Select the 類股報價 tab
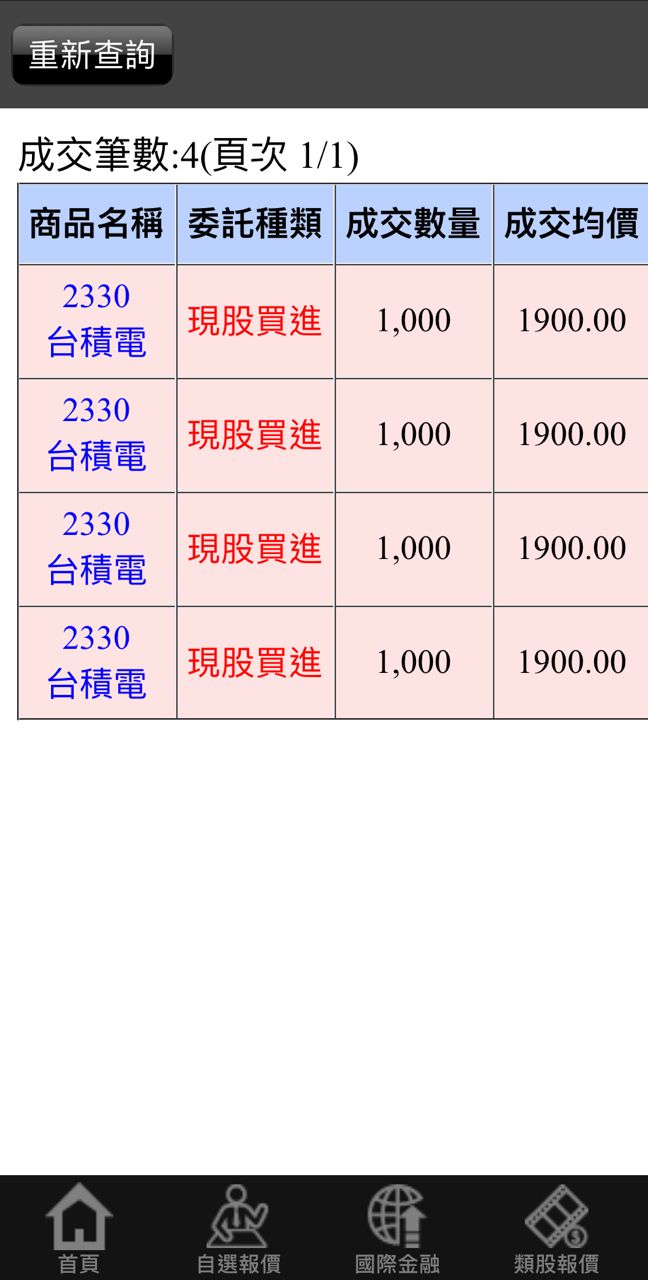 (x=556, y=1229)
